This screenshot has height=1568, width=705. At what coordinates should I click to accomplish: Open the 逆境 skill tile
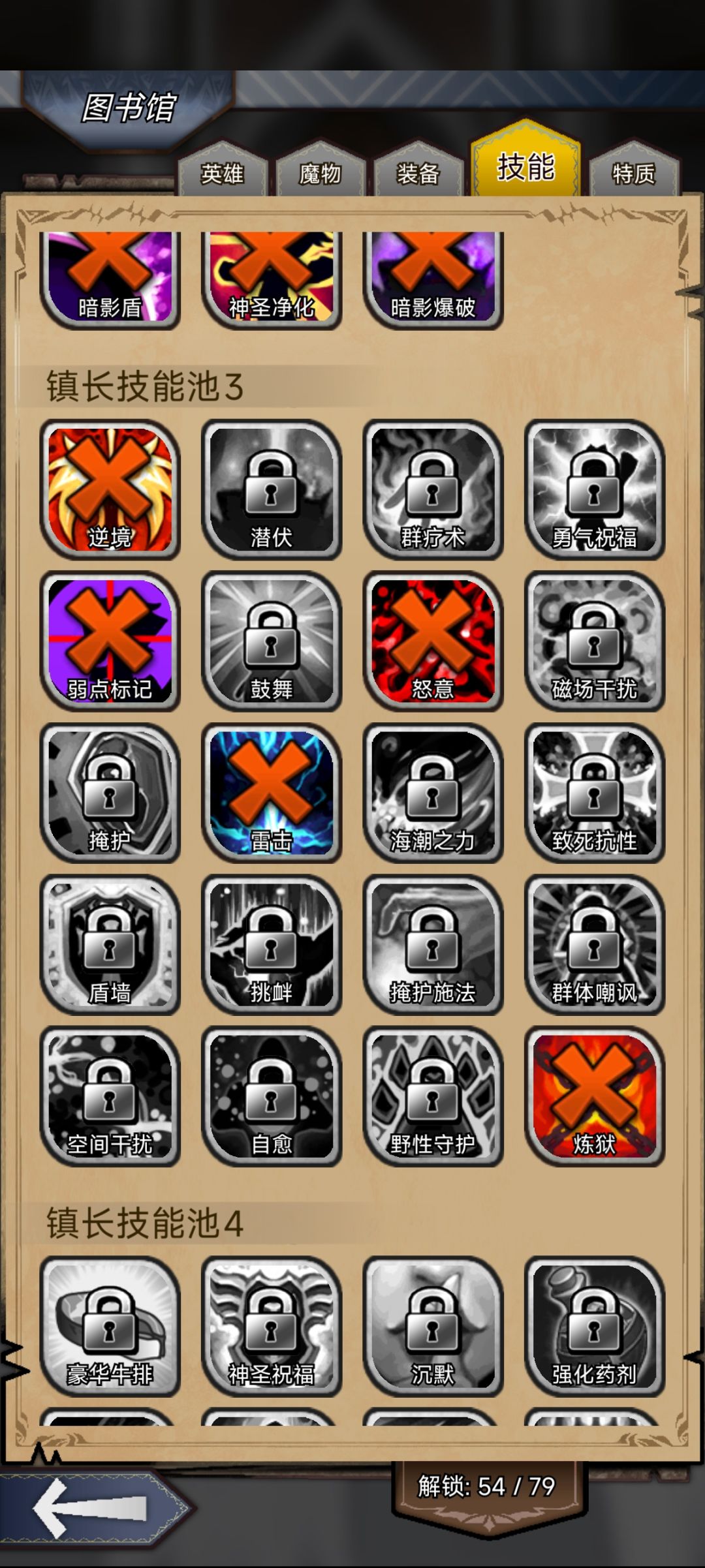coord(110,489)
